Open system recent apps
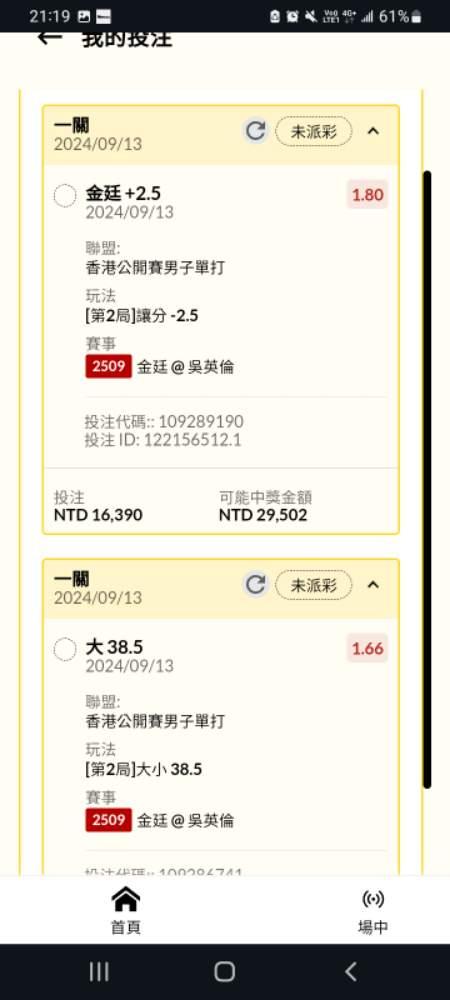450x1000 pixels. [x=99, y=971]
